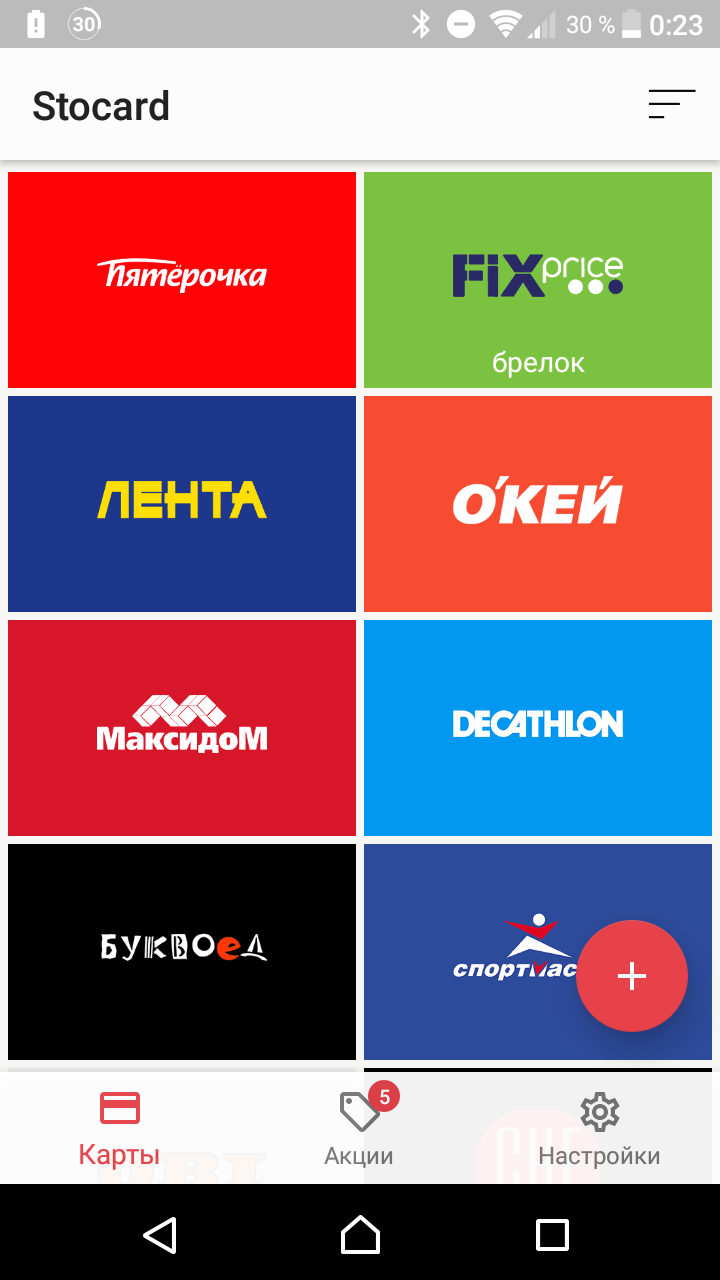Switch to the Карты tab
Screen dimensions: 720x1280
tap(120, 1130)
